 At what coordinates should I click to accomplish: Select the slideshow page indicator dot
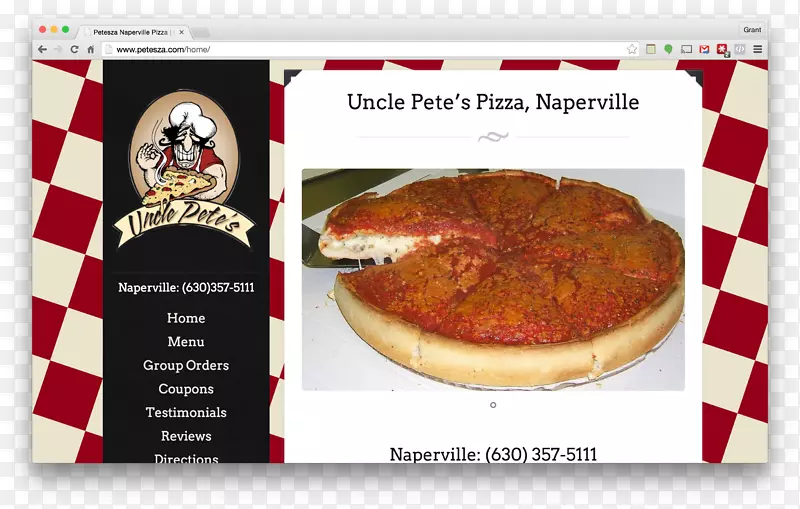[x=493, y=405]
